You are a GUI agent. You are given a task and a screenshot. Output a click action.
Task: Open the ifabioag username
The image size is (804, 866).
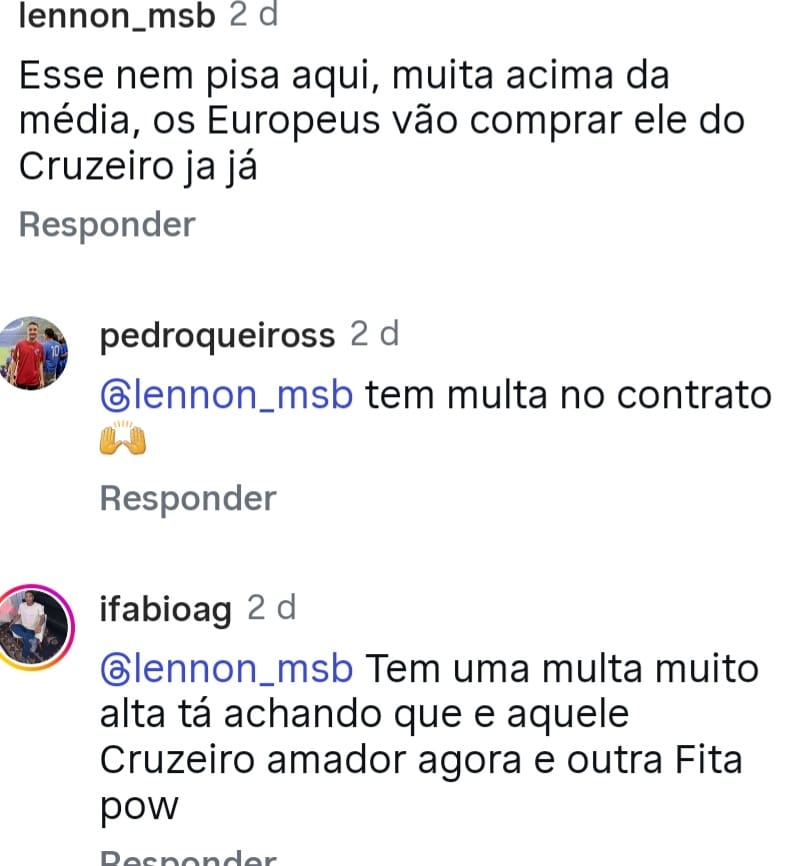[166, 609]
